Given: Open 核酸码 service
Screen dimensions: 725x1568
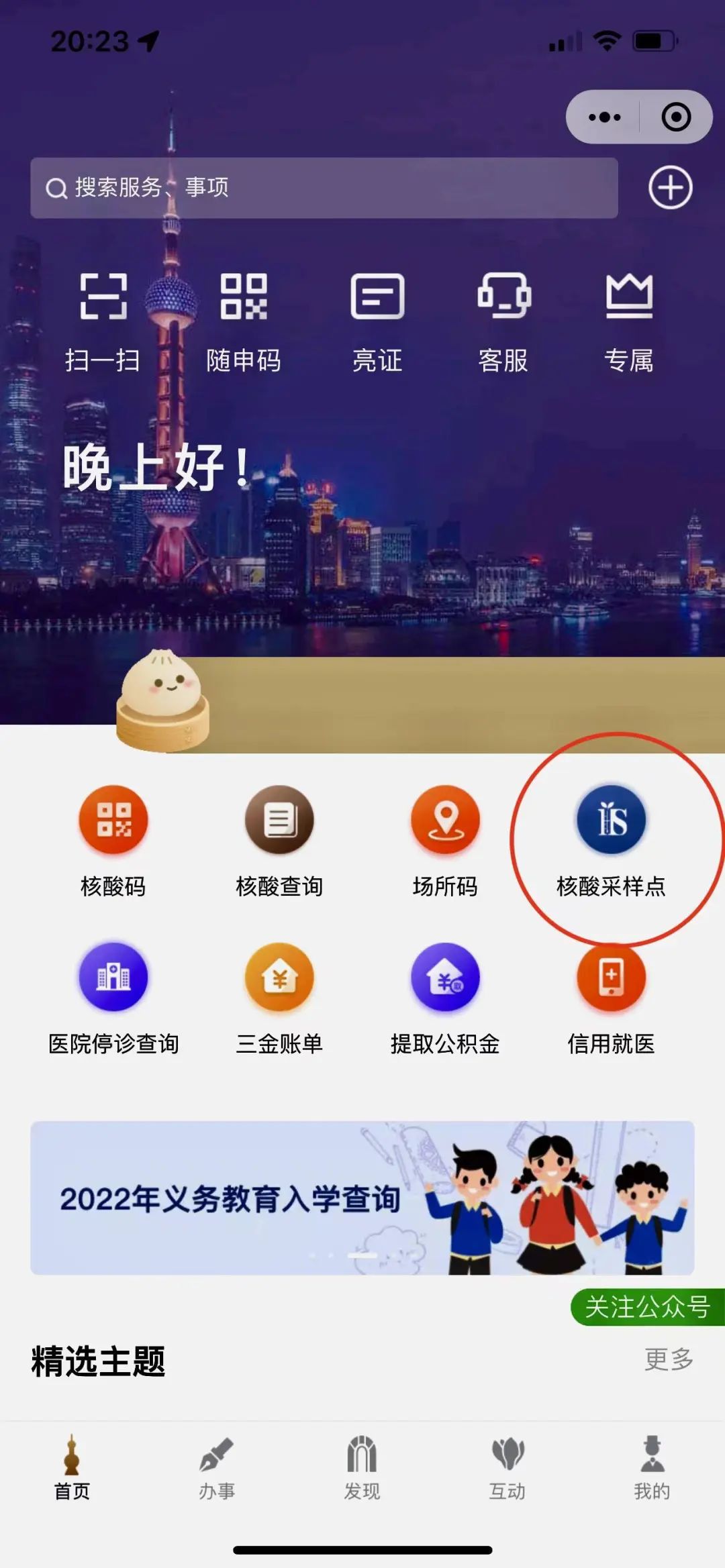Looking at the screenshot, I should point(113,839).
